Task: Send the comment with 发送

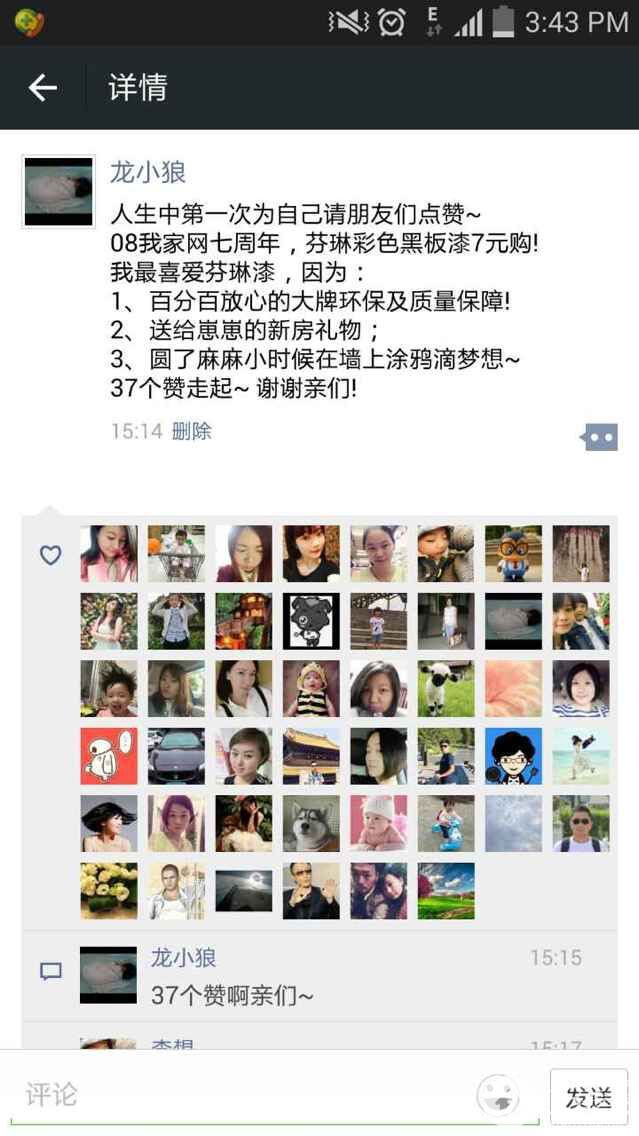Action: (588, 1097)
